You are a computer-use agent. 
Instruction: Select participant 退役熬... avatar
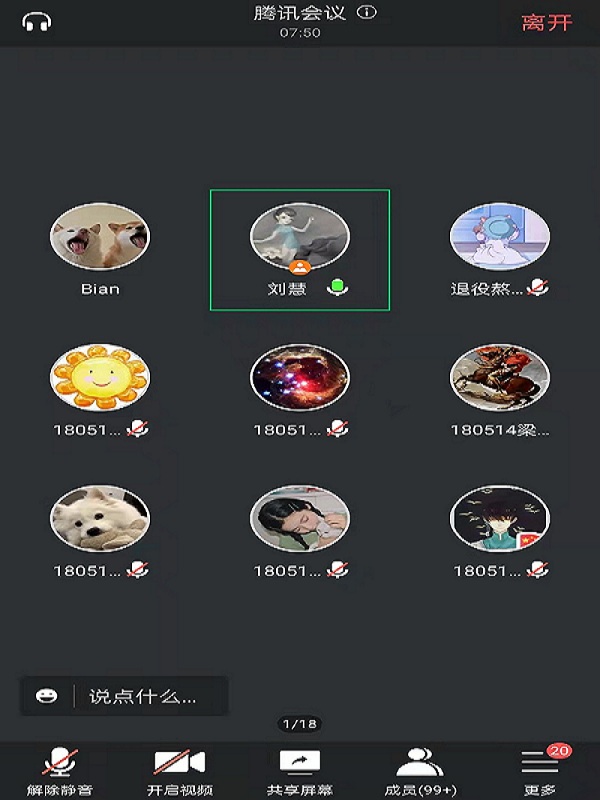pyautogui.click(x=499, y=238)
